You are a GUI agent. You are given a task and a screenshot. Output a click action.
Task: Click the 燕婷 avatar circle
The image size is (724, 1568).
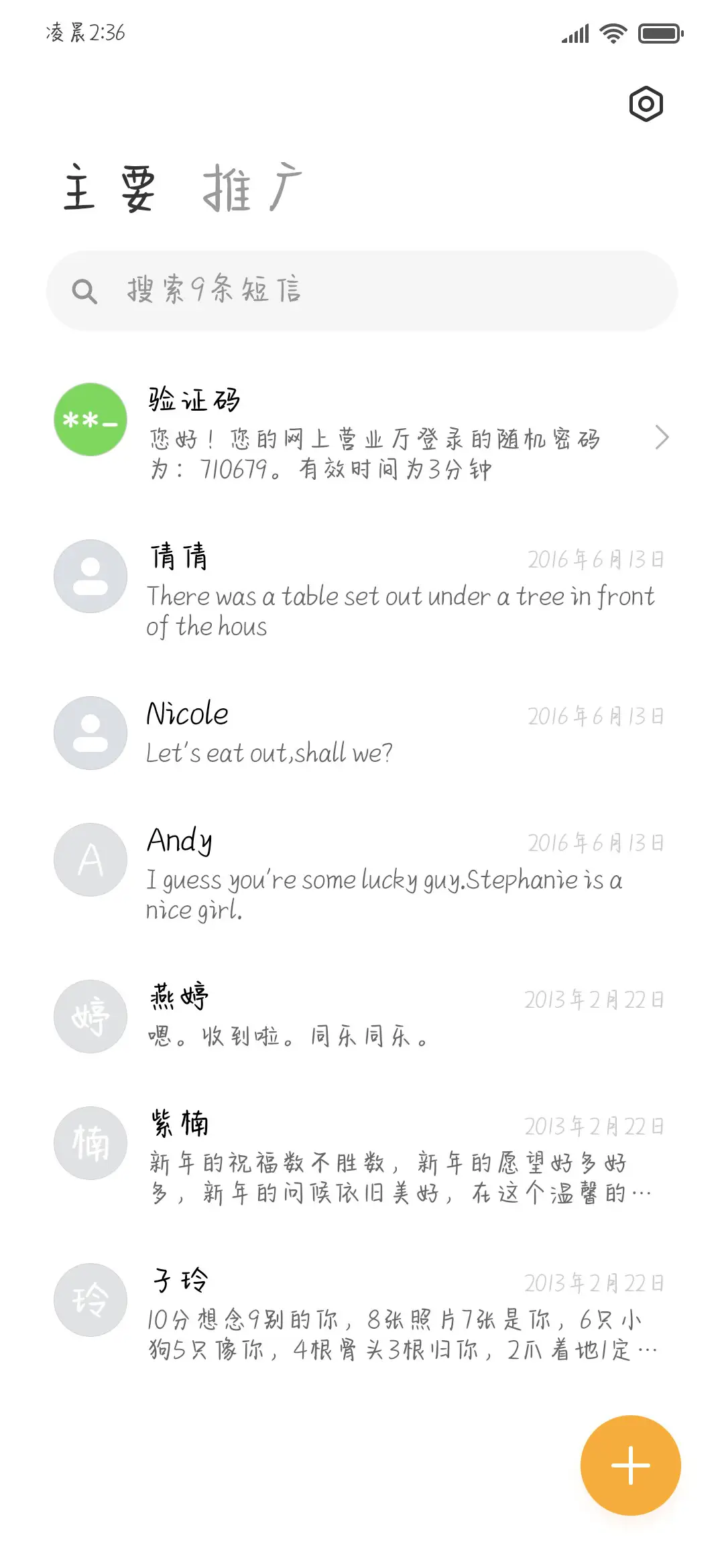point(90,1016)
